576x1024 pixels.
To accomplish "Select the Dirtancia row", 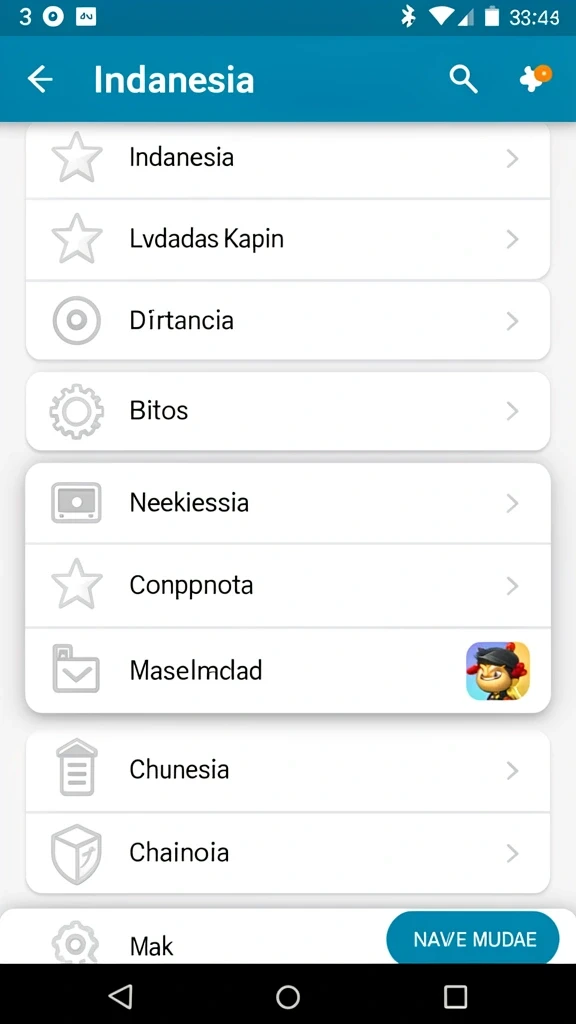I will [x=287, y=321].
